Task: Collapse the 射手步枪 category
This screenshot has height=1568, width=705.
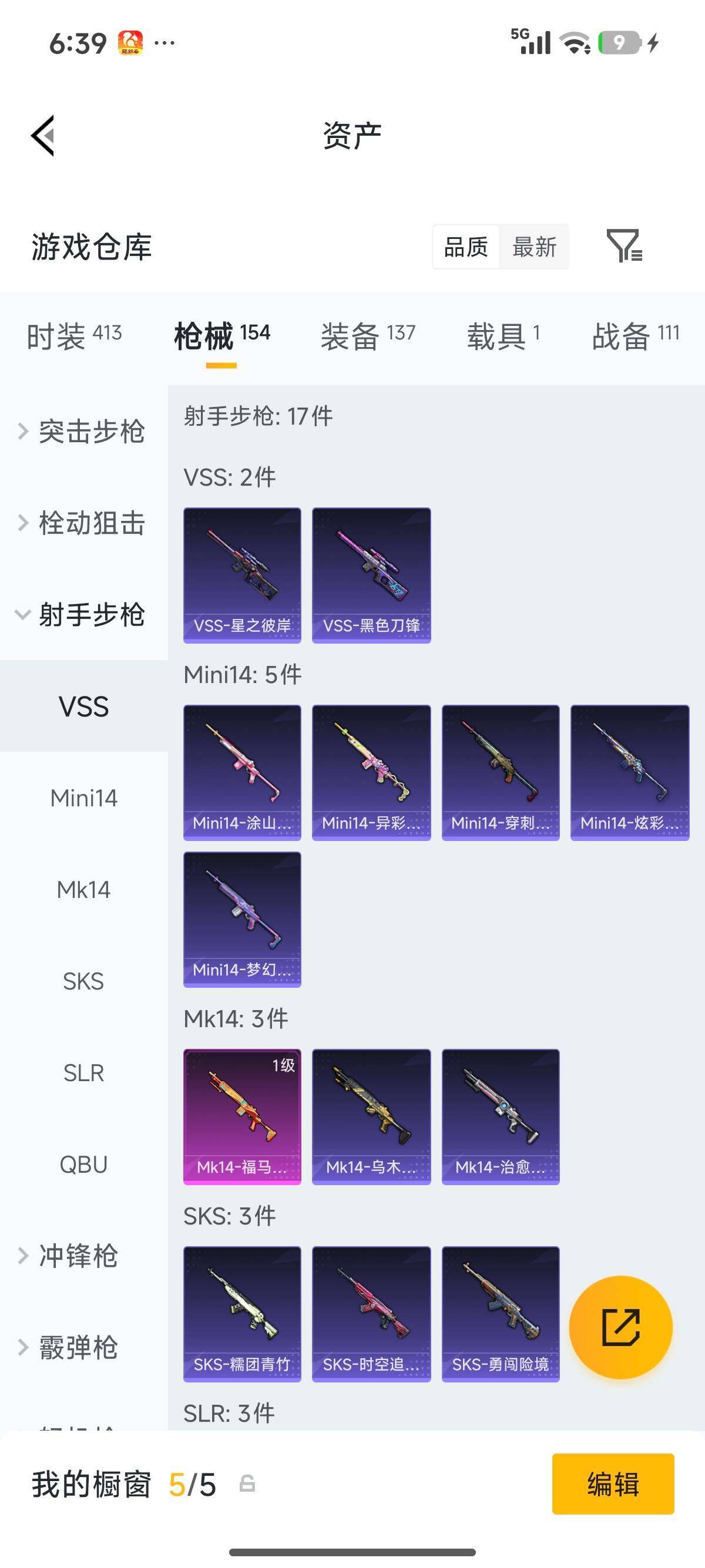Action: pos(83,614)
